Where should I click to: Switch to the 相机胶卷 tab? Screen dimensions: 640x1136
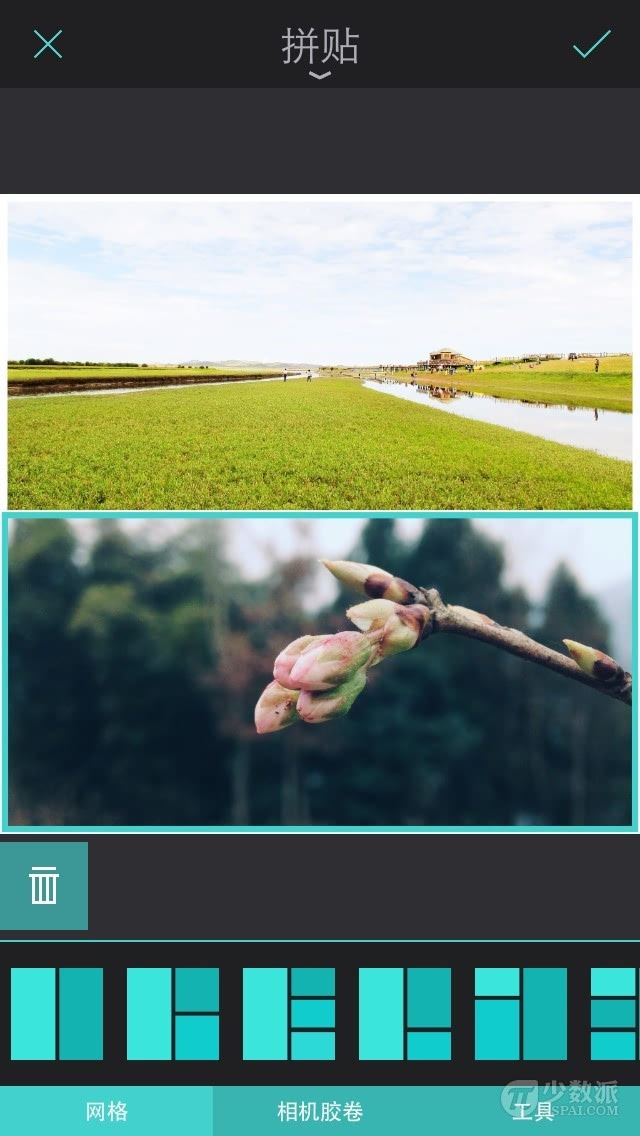pyautogui.click(x=320, y=1111)
